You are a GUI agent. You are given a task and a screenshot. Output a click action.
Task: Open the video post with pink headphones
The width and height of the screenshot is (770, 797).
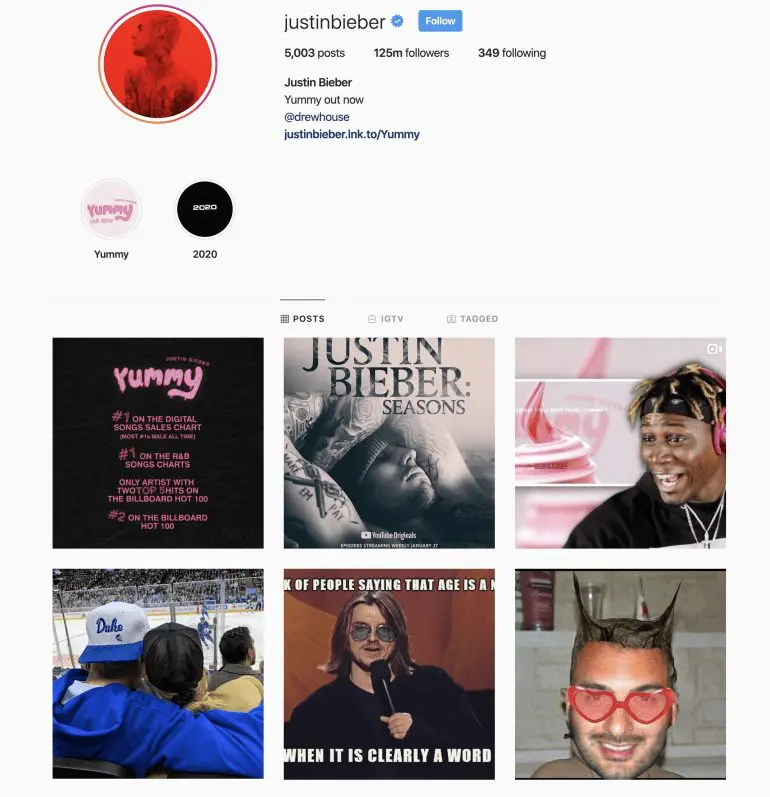pos(620,443)
